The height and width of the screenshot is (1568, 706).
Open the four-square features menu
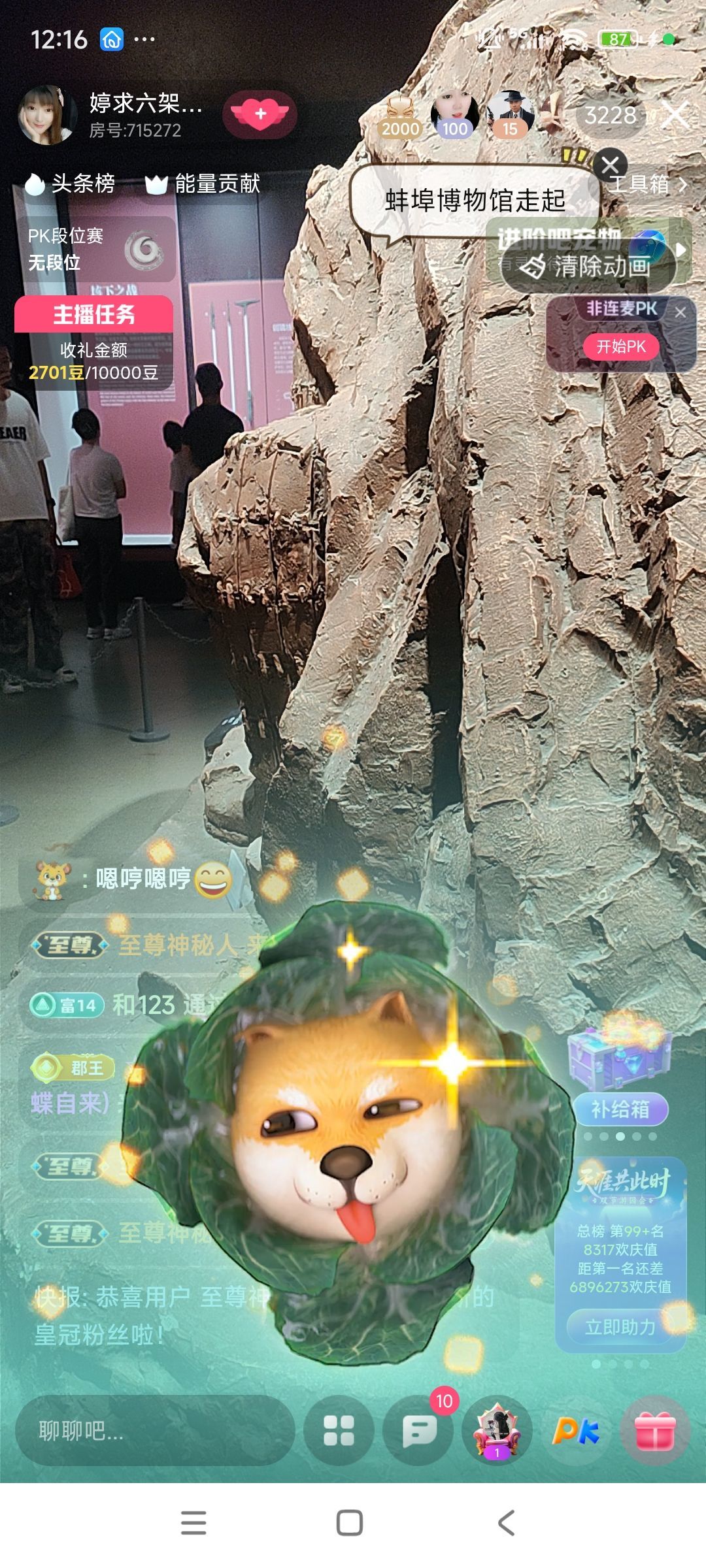pyautogui.click(x=339, y=1431)
